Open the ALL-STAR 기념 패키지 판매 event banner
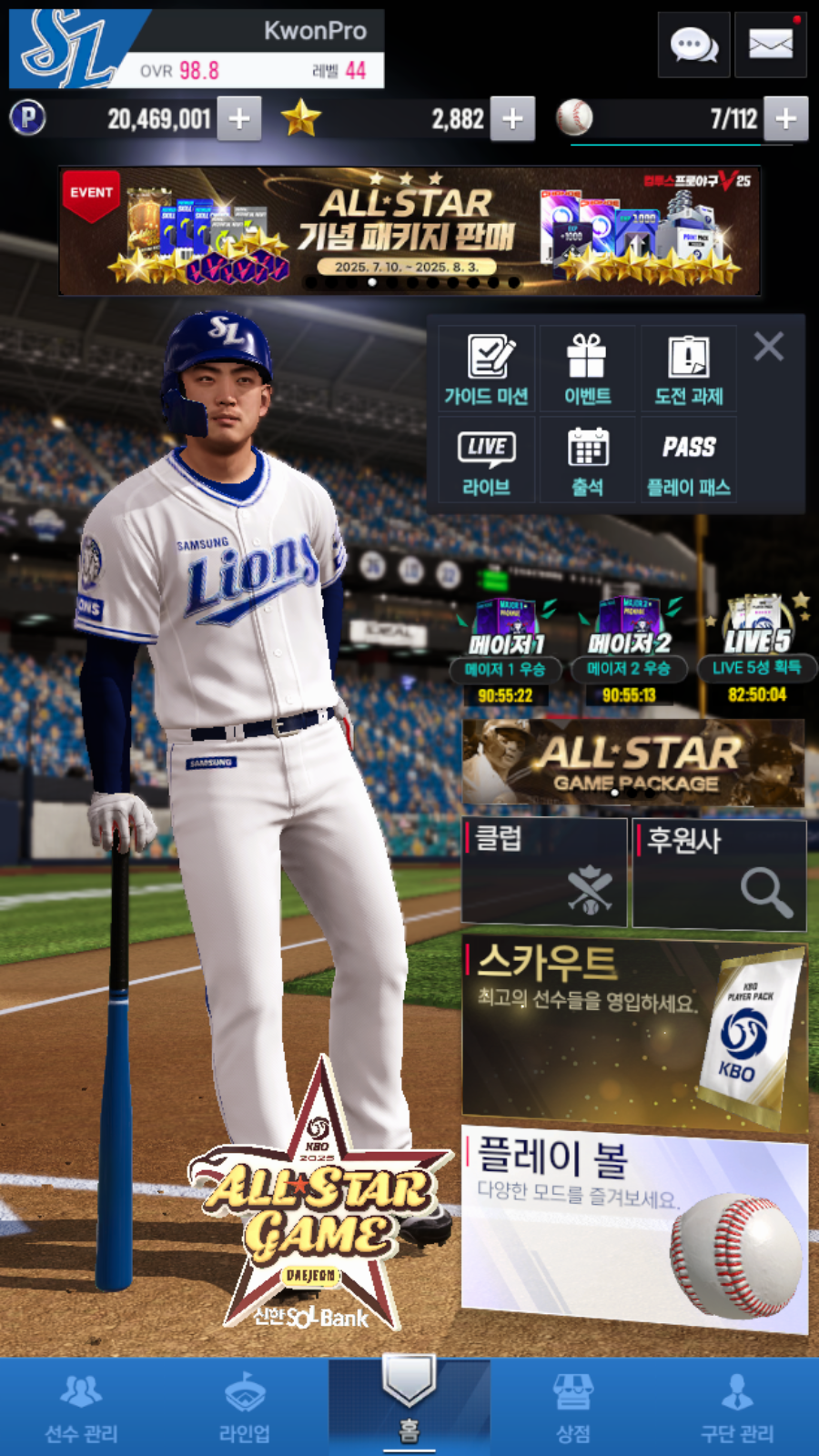Screen dimensions: 819x1456 pyautogui.click(x=409, y=230)
